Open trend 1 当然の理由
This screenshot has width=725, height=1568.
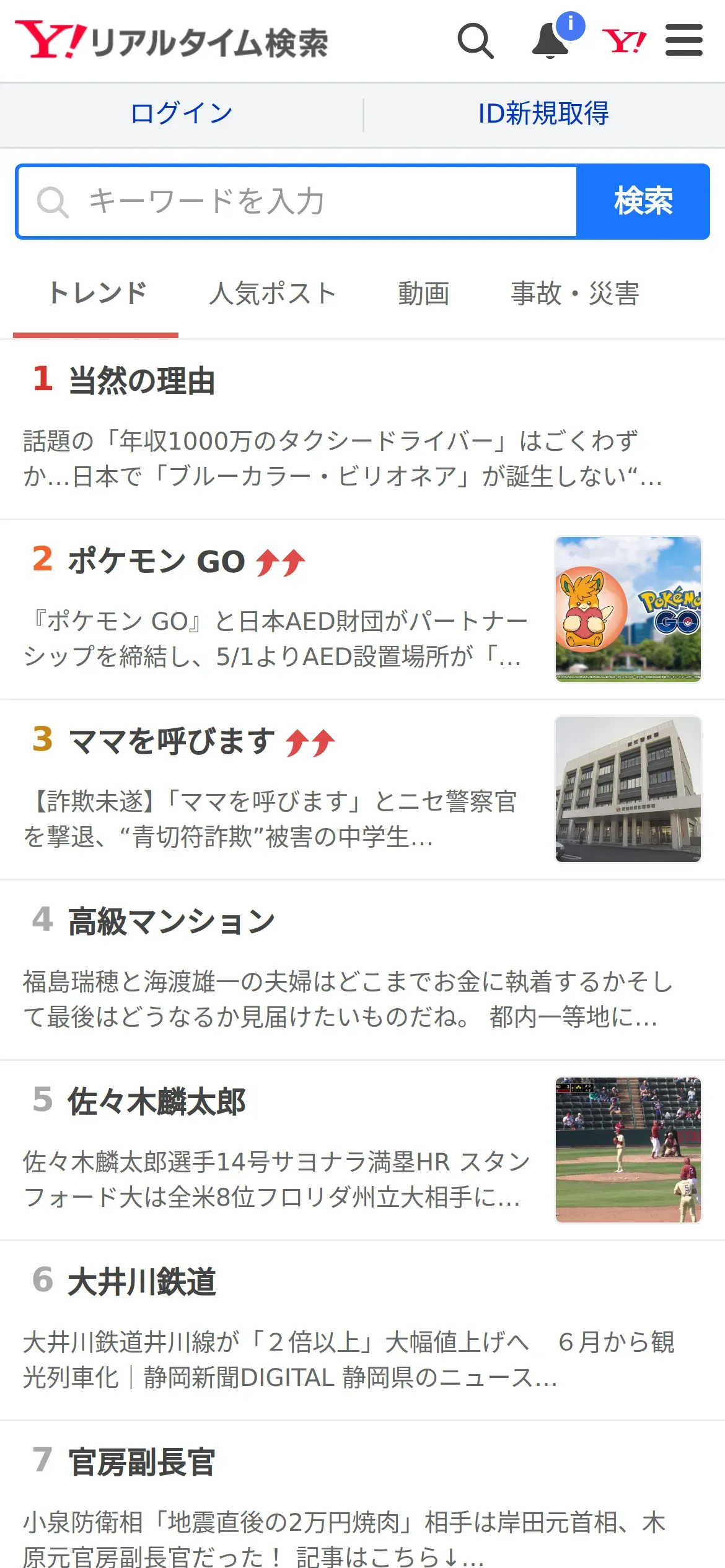pos(362,430)
